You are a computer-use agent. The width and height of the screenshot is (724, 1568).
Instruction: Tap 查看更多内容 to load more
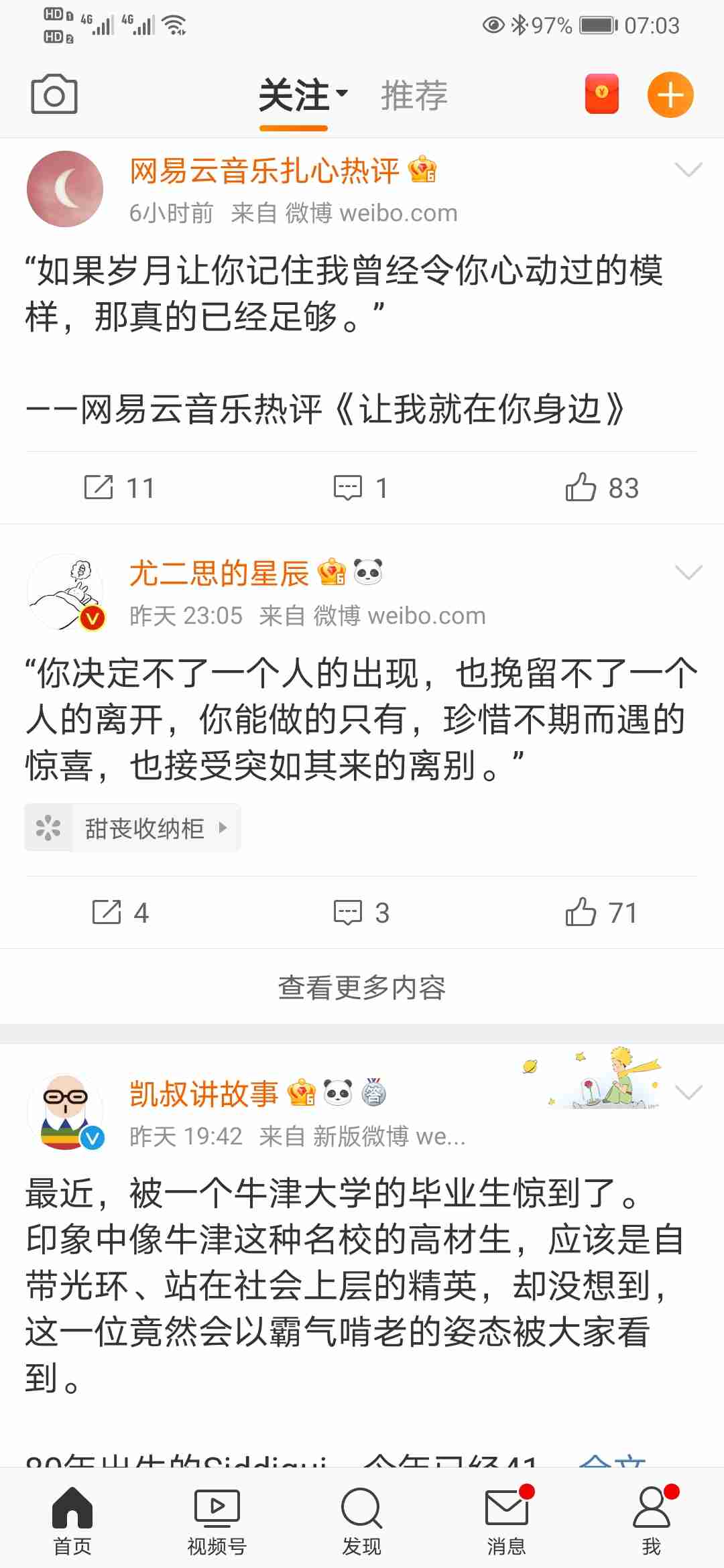point(362,987)
